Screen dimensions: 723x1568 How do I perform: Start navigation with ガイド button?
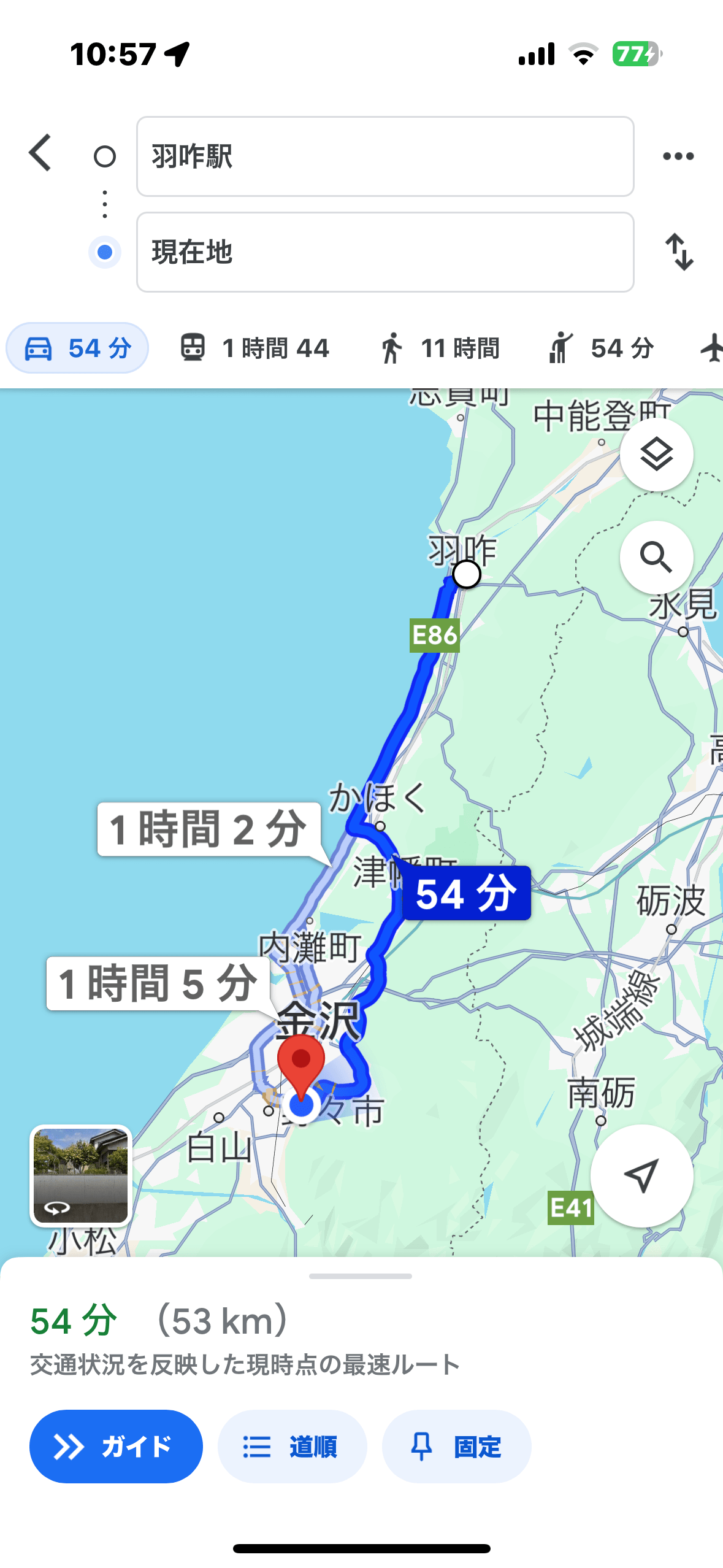click(x=116, y=1447)
